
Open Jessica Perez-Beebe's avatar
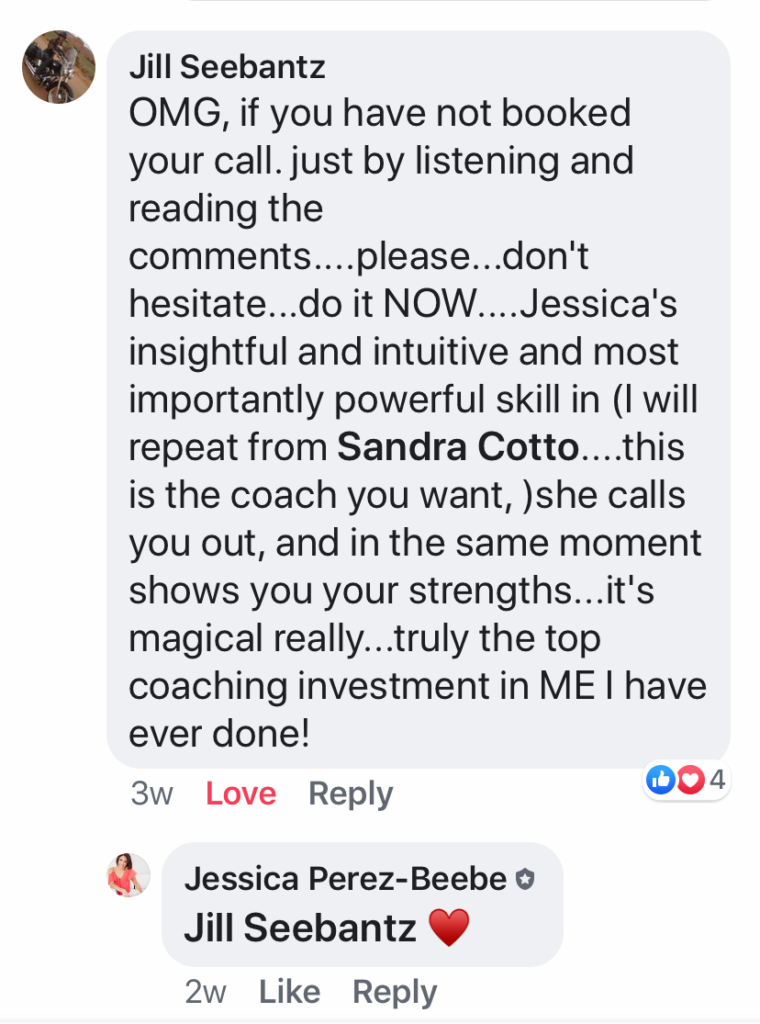129,875
